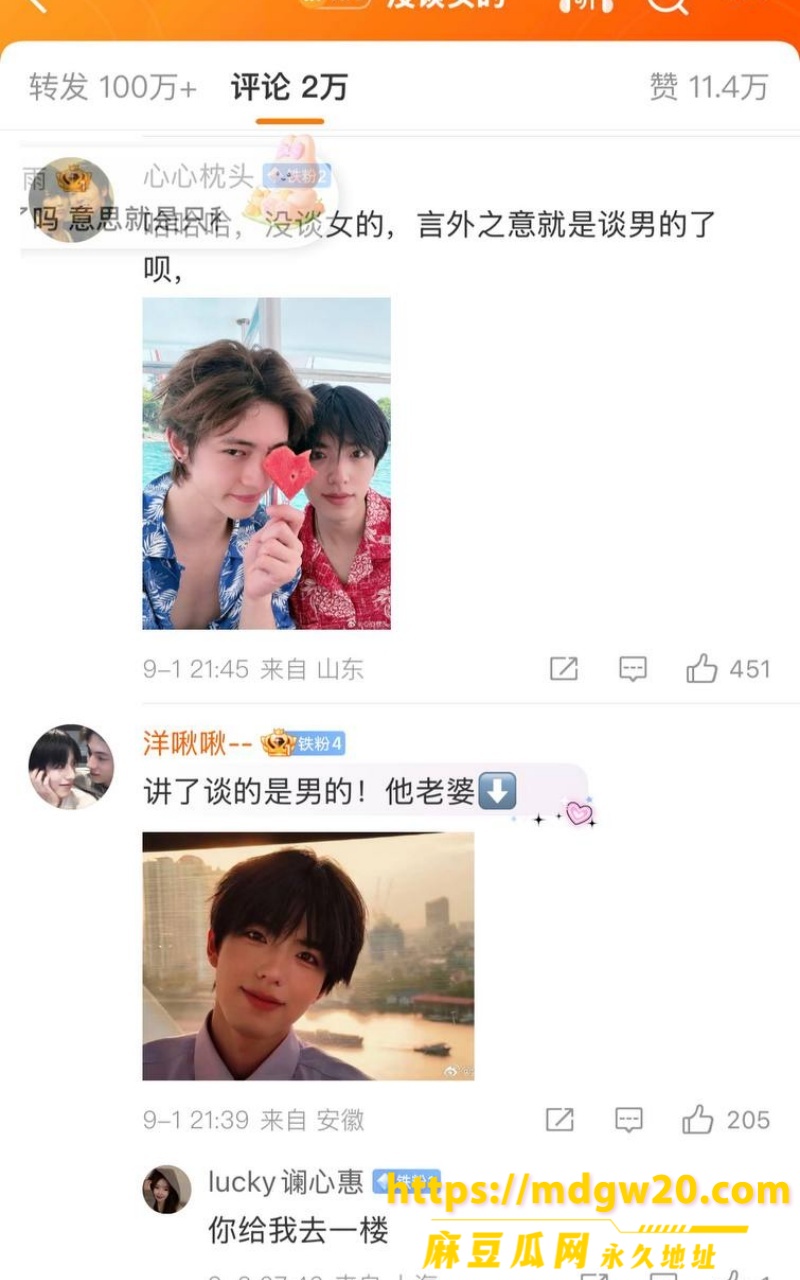Open search from the top bar
800x1280 pixels.
pos(667,5)
